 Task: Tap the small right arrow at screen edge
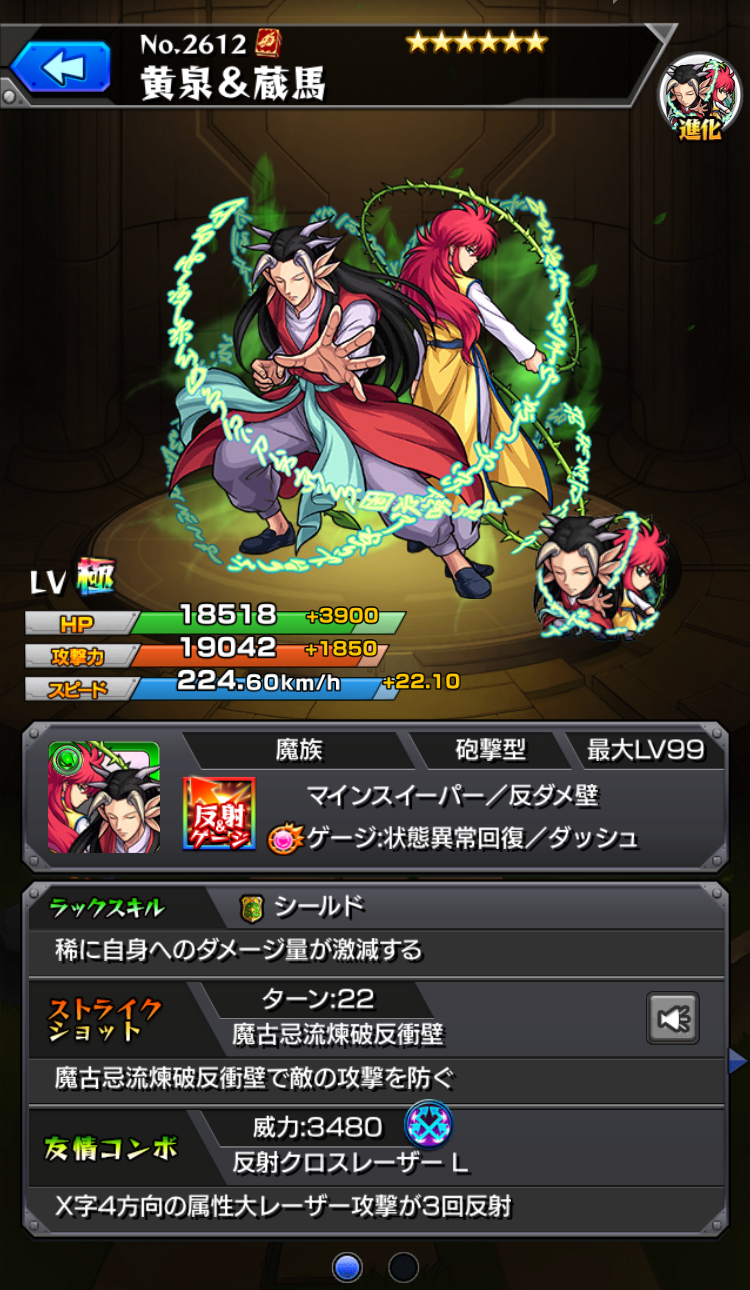tap(739, 1060)
